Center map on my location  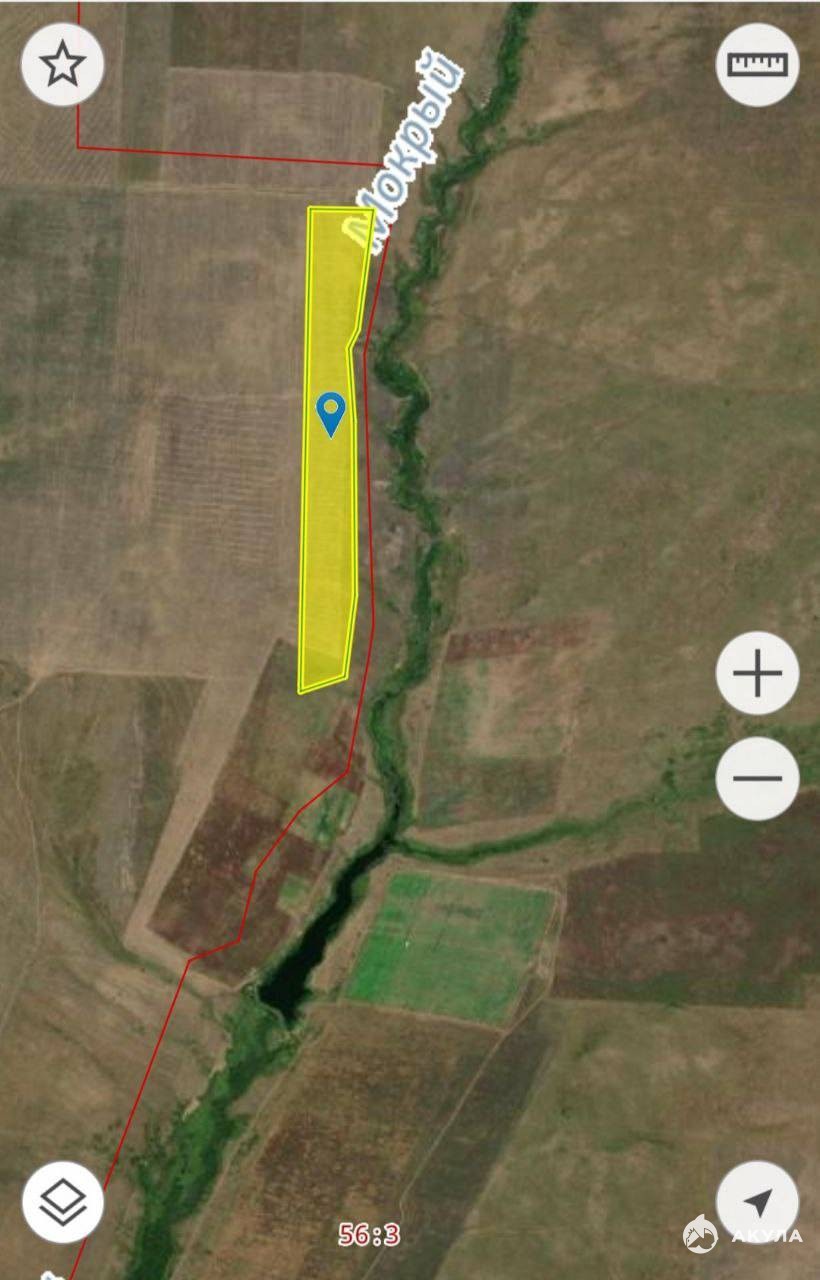click(x=757, y=1202)
